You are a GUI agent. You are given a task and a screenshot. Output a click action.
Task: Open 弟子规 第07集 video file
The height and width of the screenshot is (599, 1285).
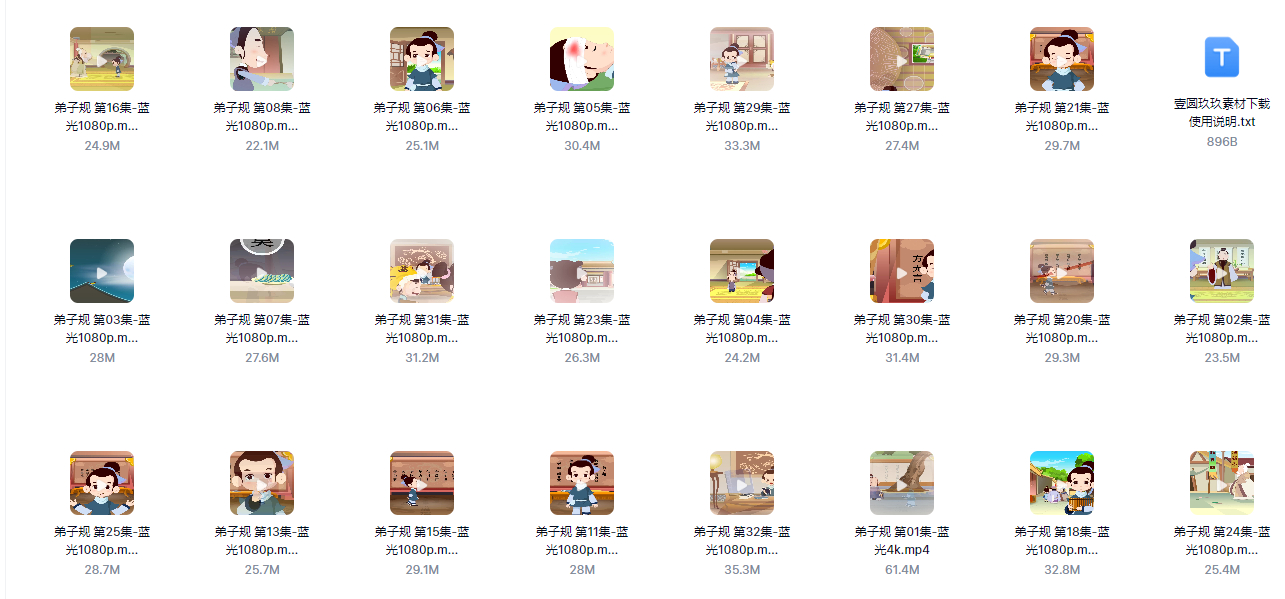point(262,271)
